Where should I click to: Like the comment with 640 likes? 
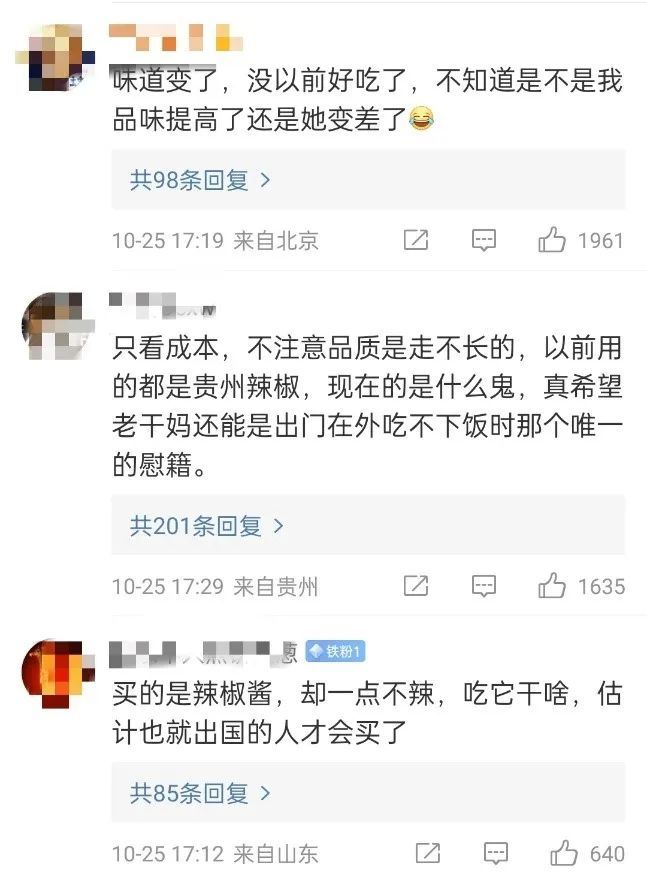(565, 854)
